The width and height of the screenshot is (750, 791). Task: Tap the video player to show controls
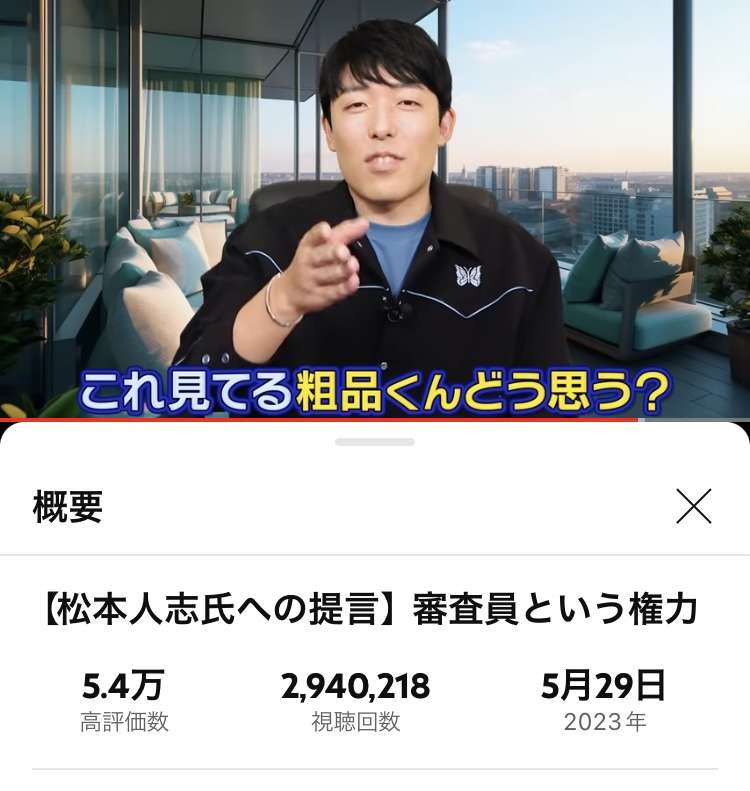tap(375, 200)
